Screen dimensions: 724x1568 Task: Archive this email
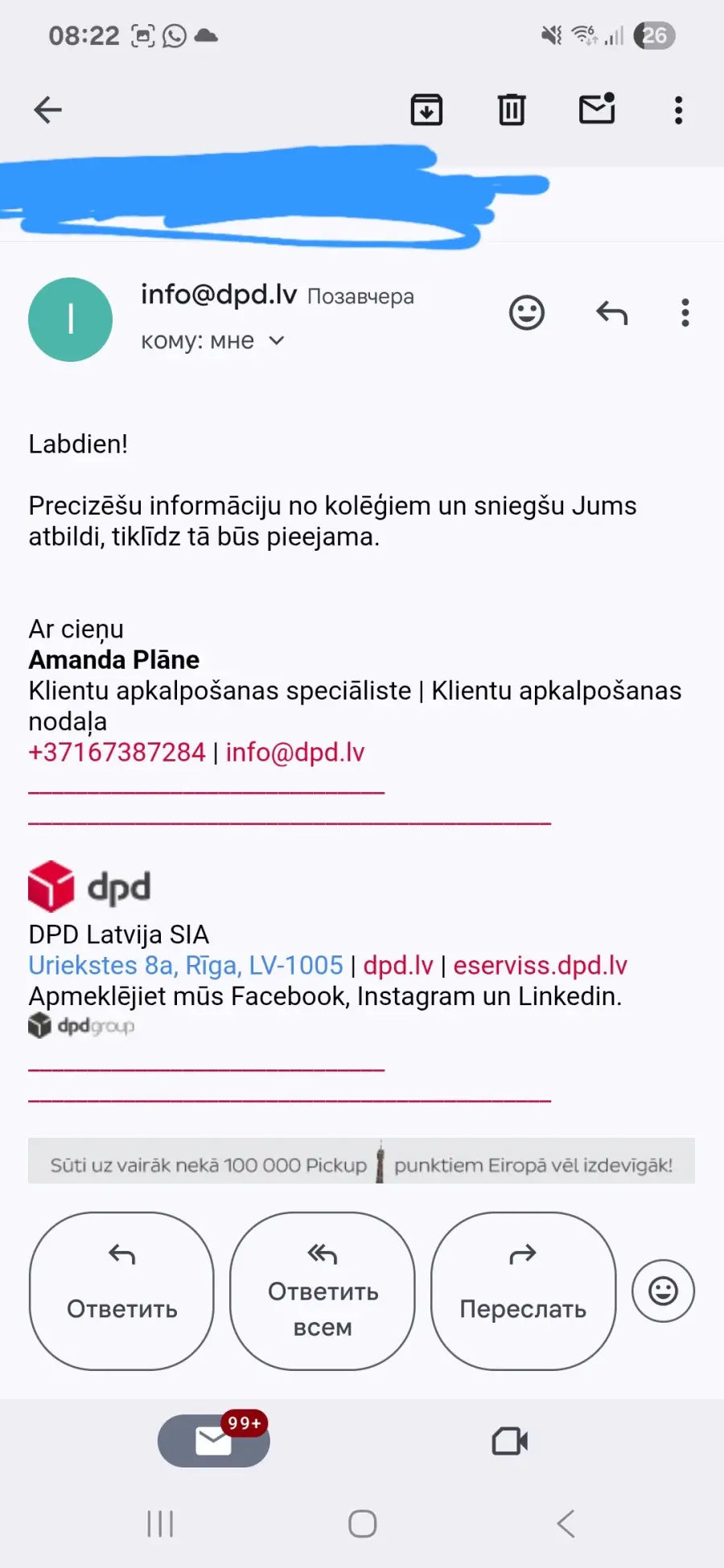pyautogui.click(x=426, y=110)
